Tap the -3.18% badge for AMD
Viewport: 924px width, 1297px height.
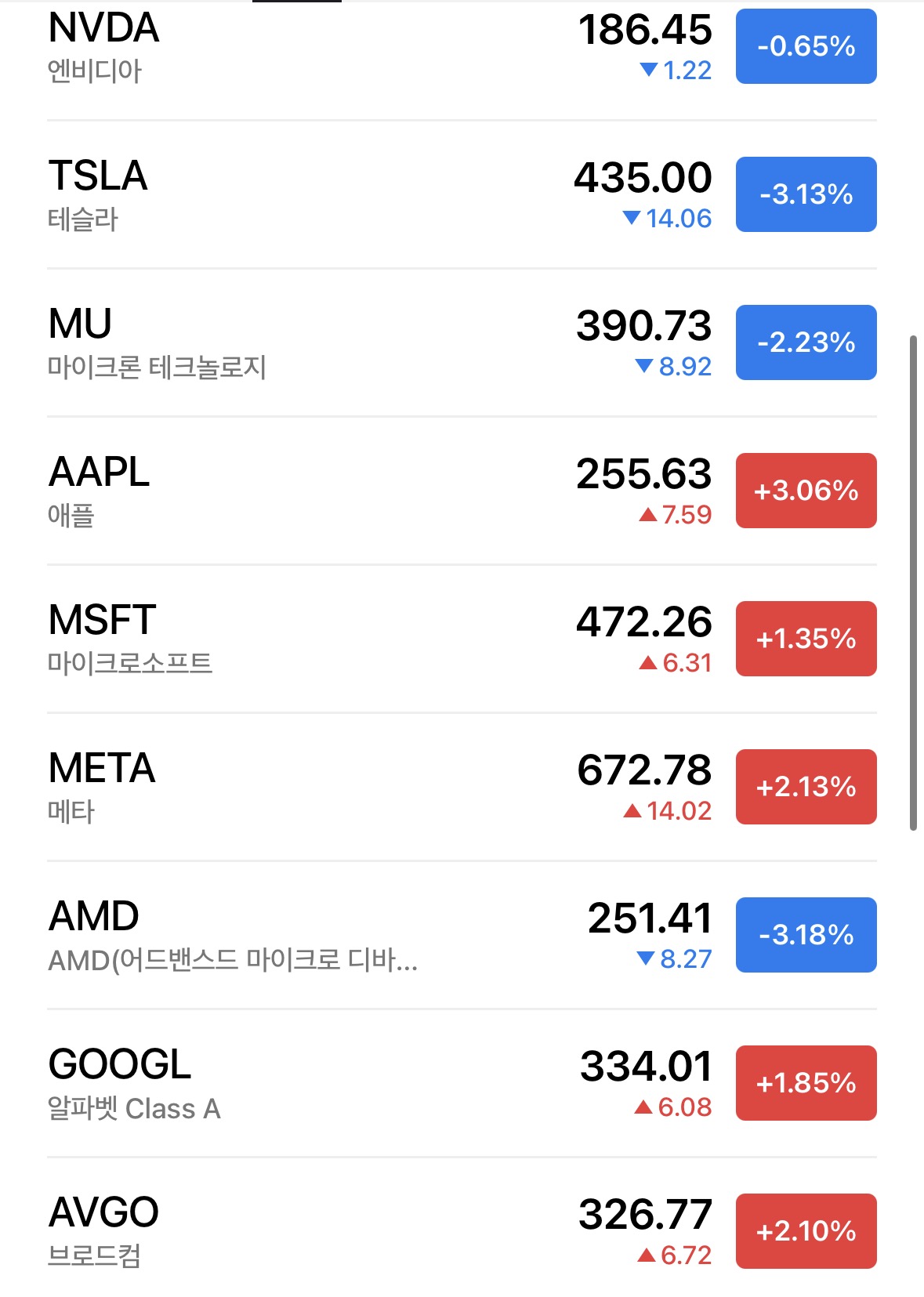pos(806,935)
